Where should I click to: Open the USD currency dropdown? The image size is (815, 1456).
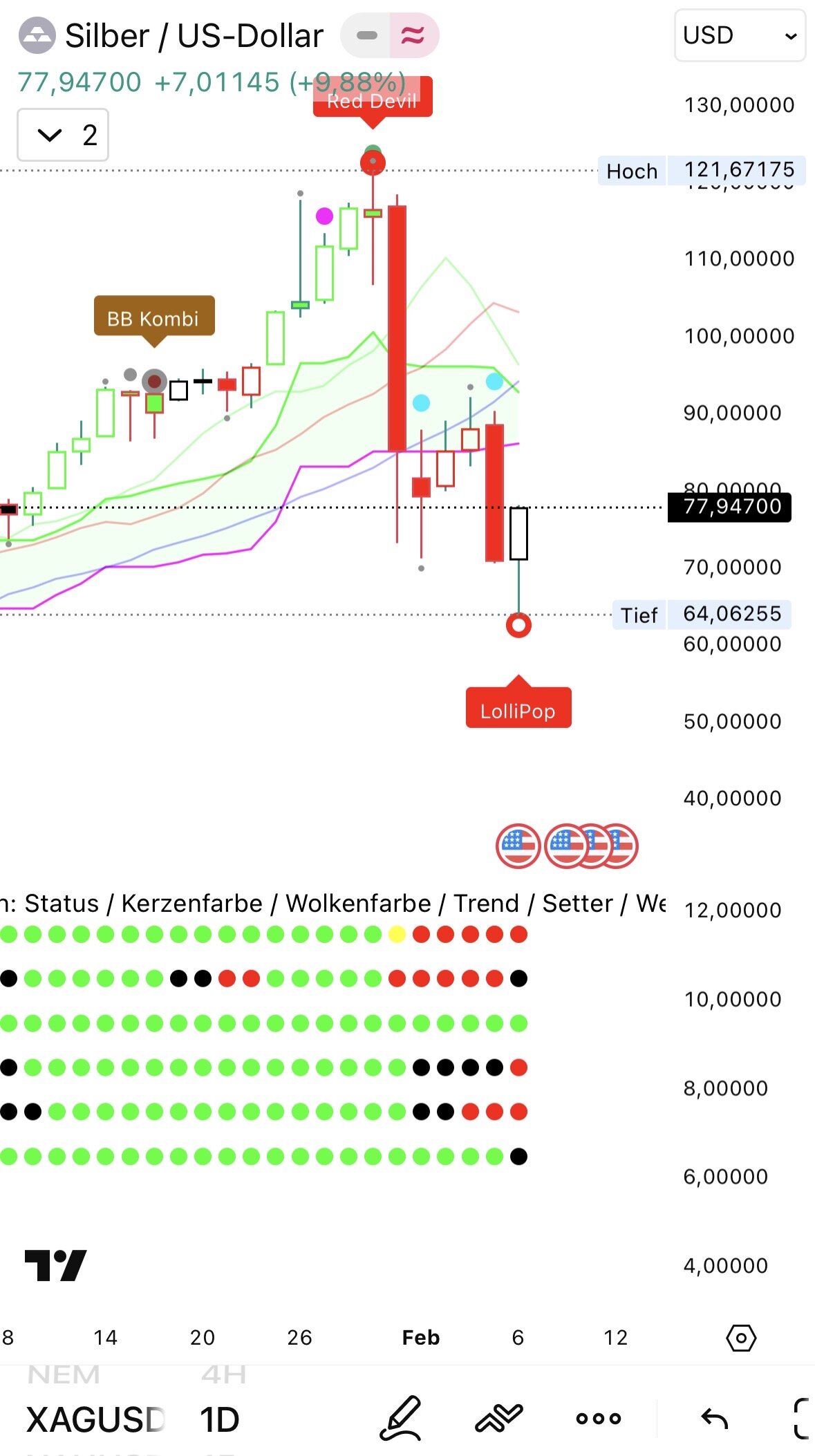739,35
